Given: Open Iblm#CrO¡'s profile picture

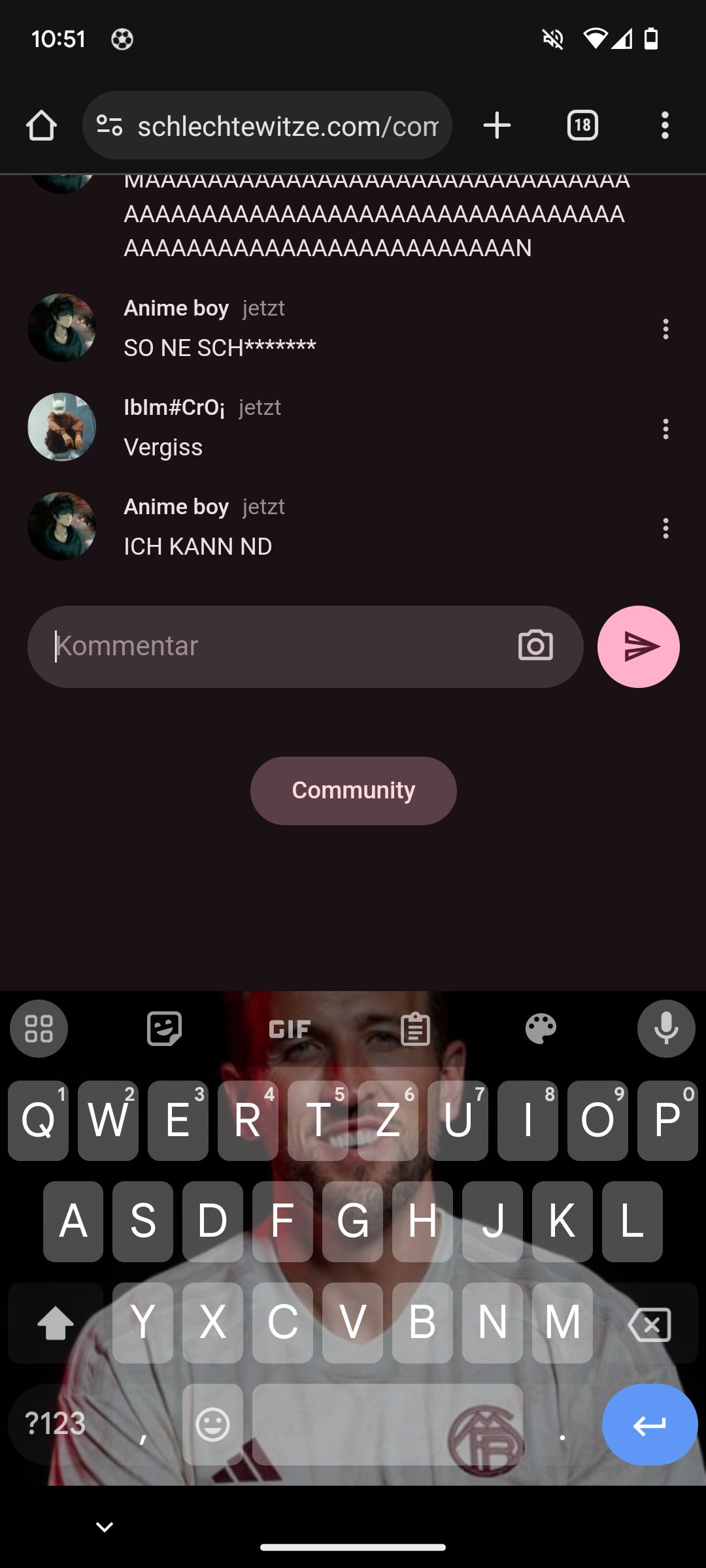Looking at the screenshot, I should [x=62, y=427].
